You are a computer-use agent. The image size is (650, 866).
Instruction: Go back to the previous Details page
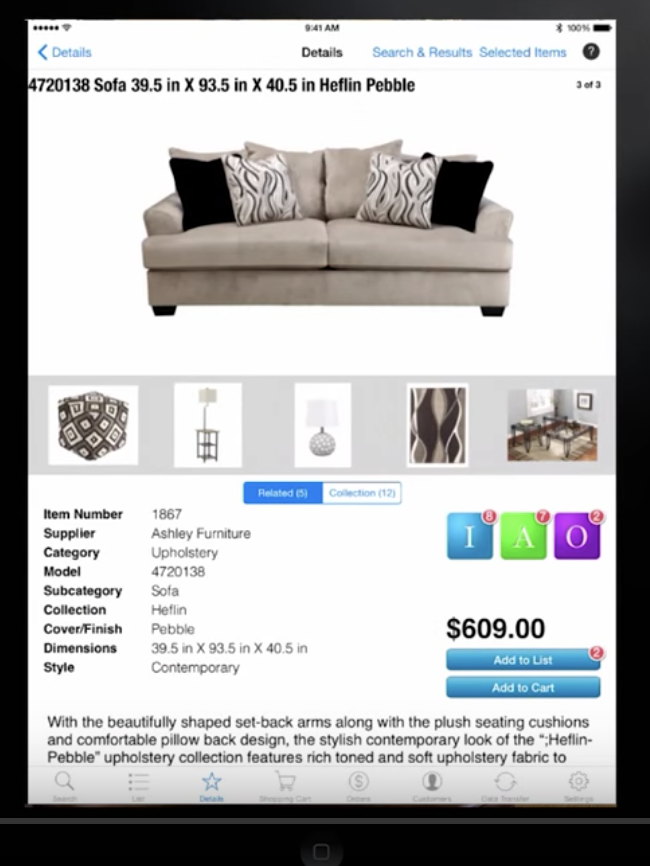(64, 52)
